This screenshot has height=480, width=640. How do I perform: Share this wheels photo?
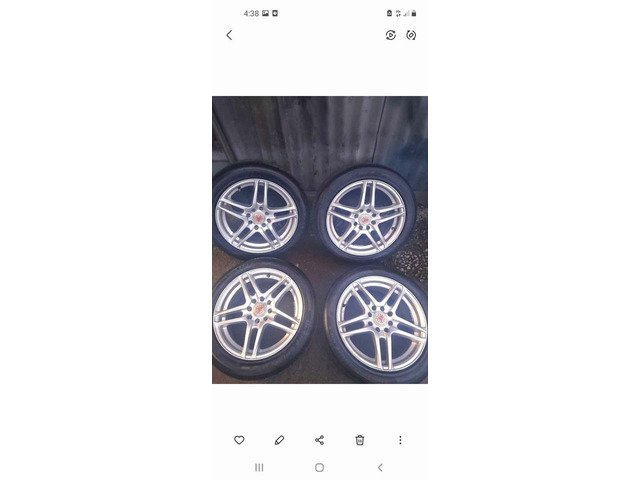coord(319,440)
